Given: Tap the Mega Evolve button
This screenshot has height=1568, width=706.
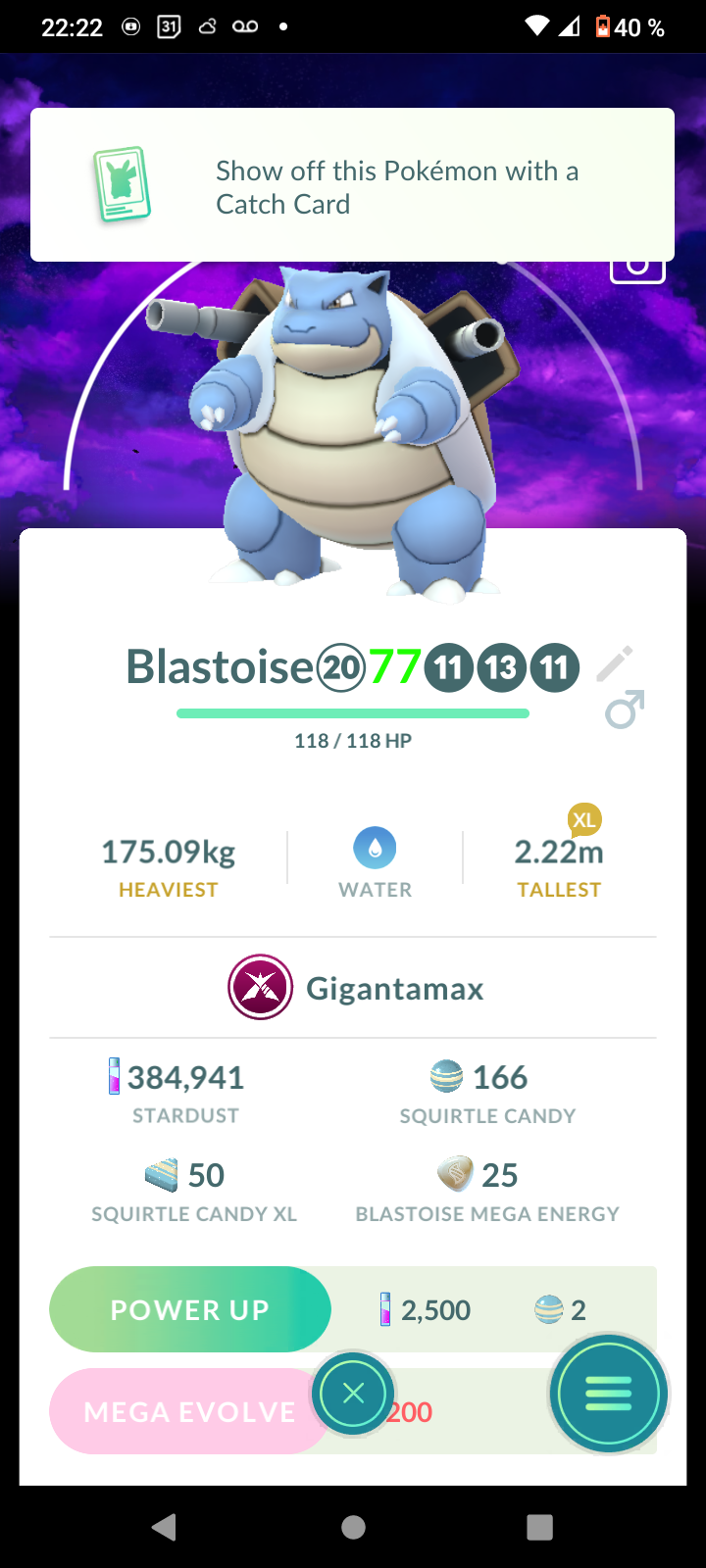Looking at the screenshot, I should [x=186, y=1411].
